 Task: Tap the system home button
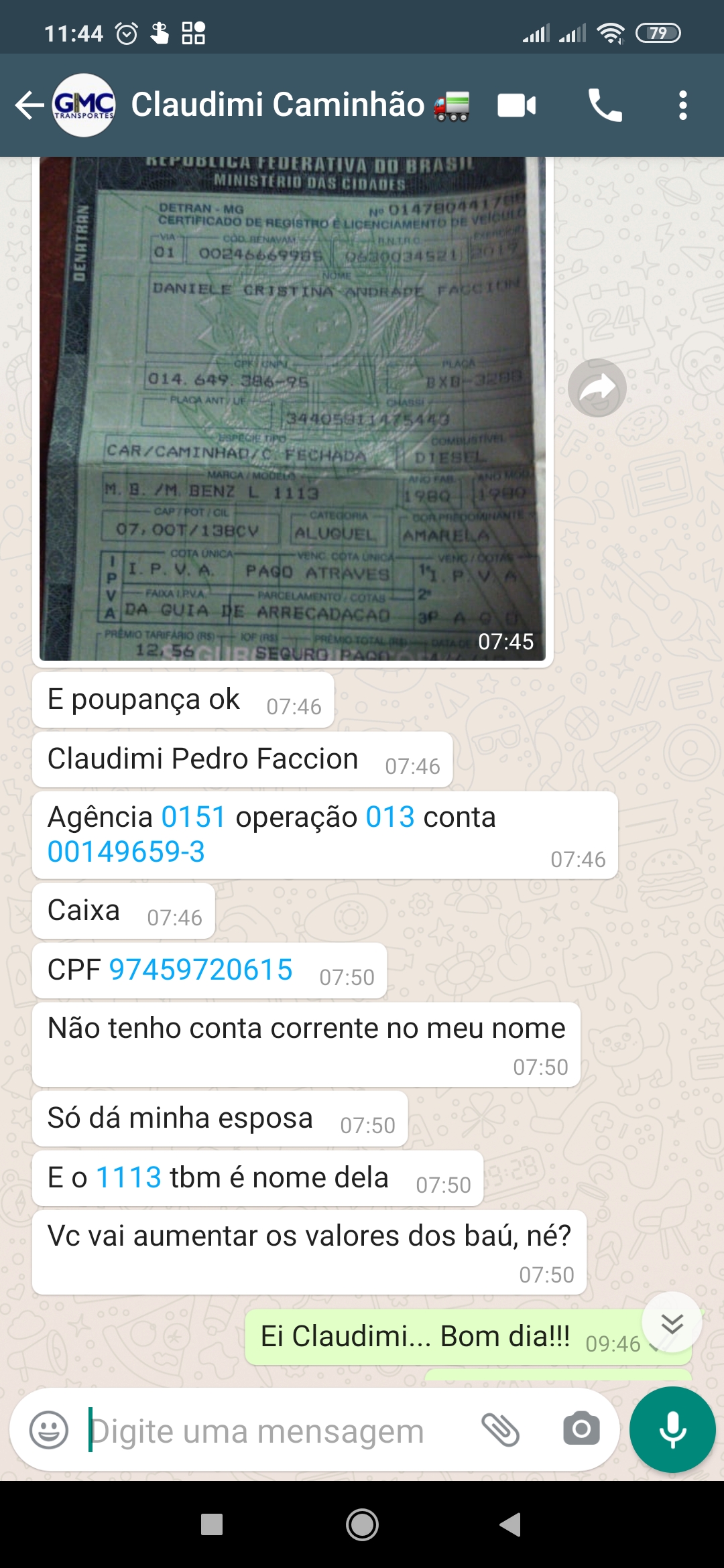tap(362, 1525)
